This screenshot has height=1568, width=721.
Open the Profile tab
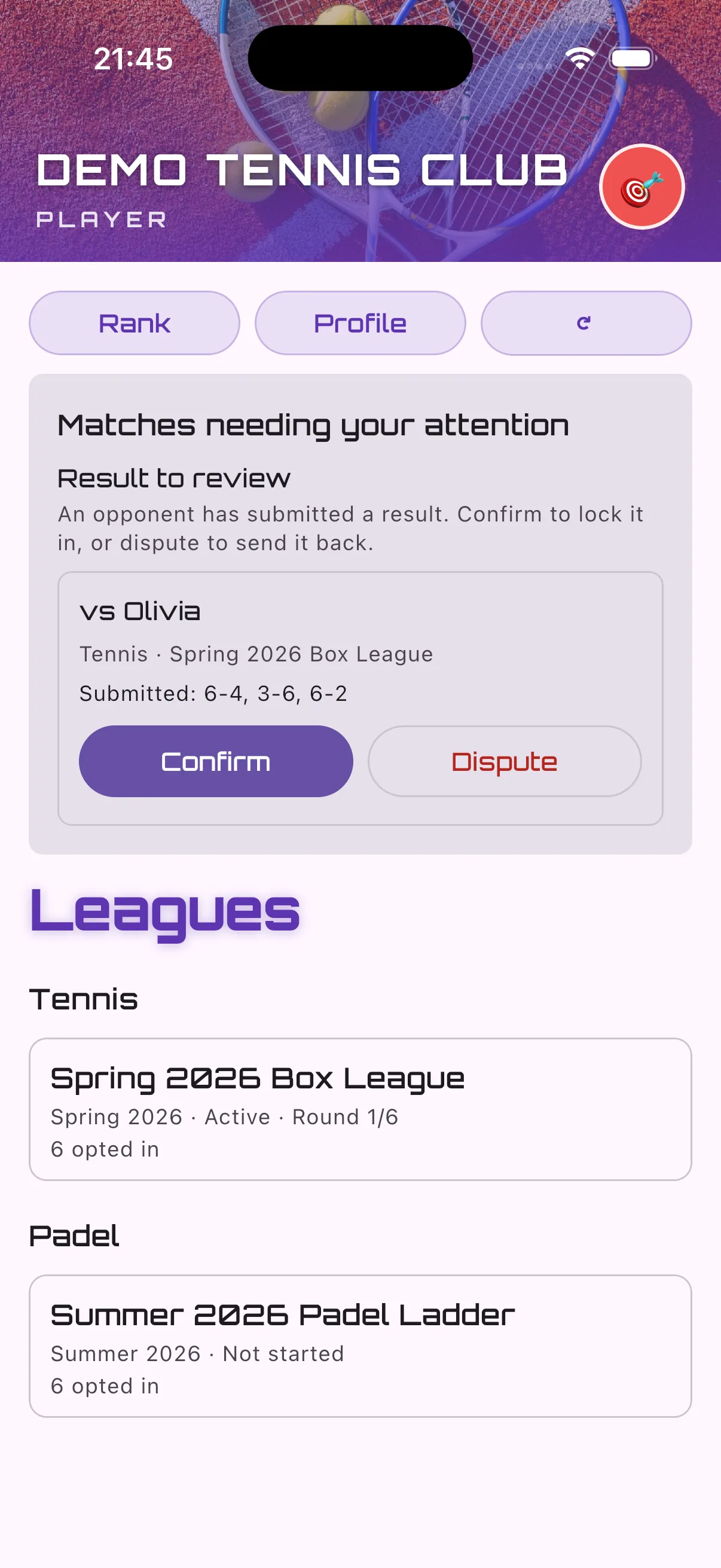pos(360,322)
